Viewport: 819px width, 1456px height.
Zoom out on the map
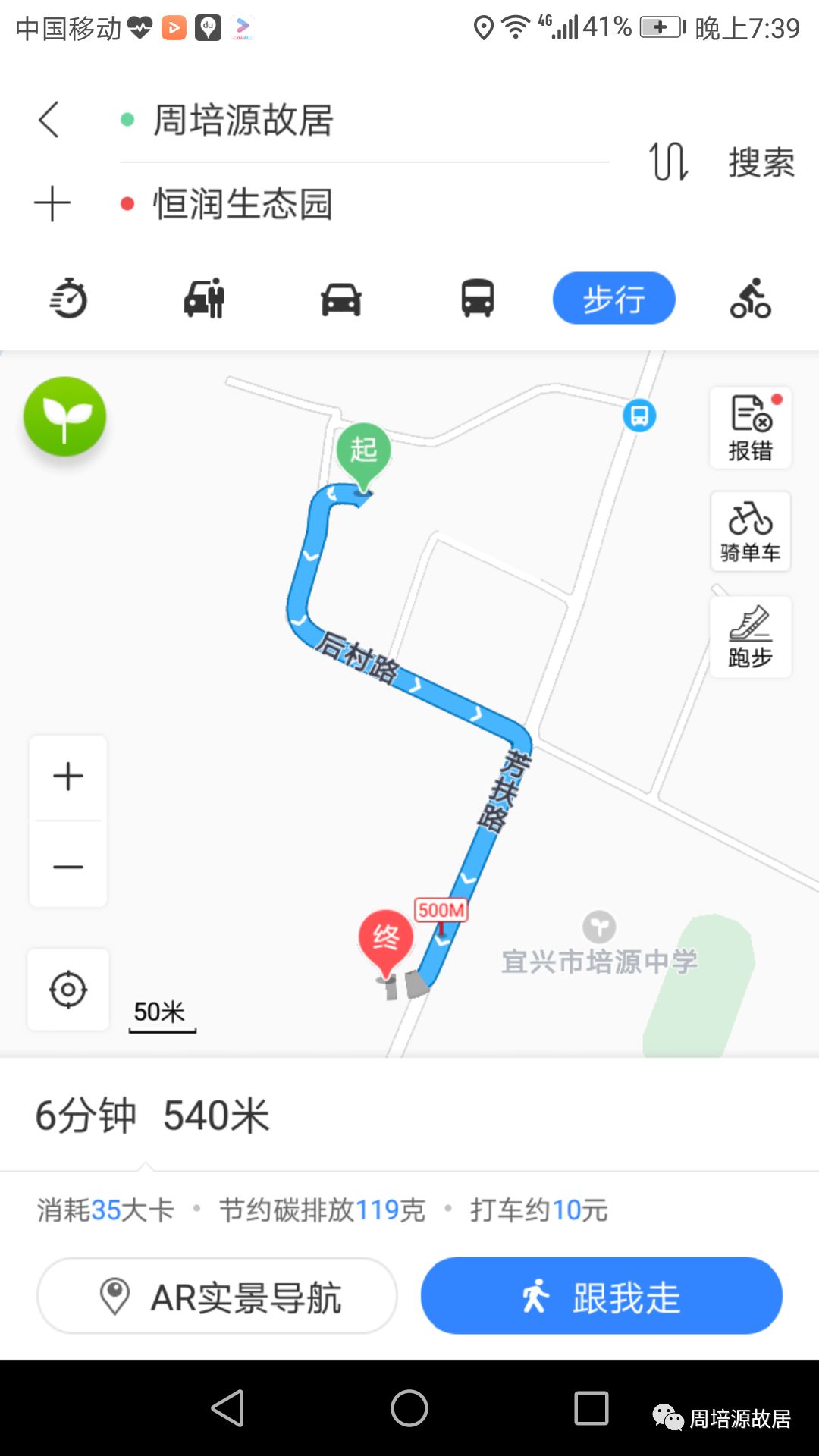[x=68, y=866]
